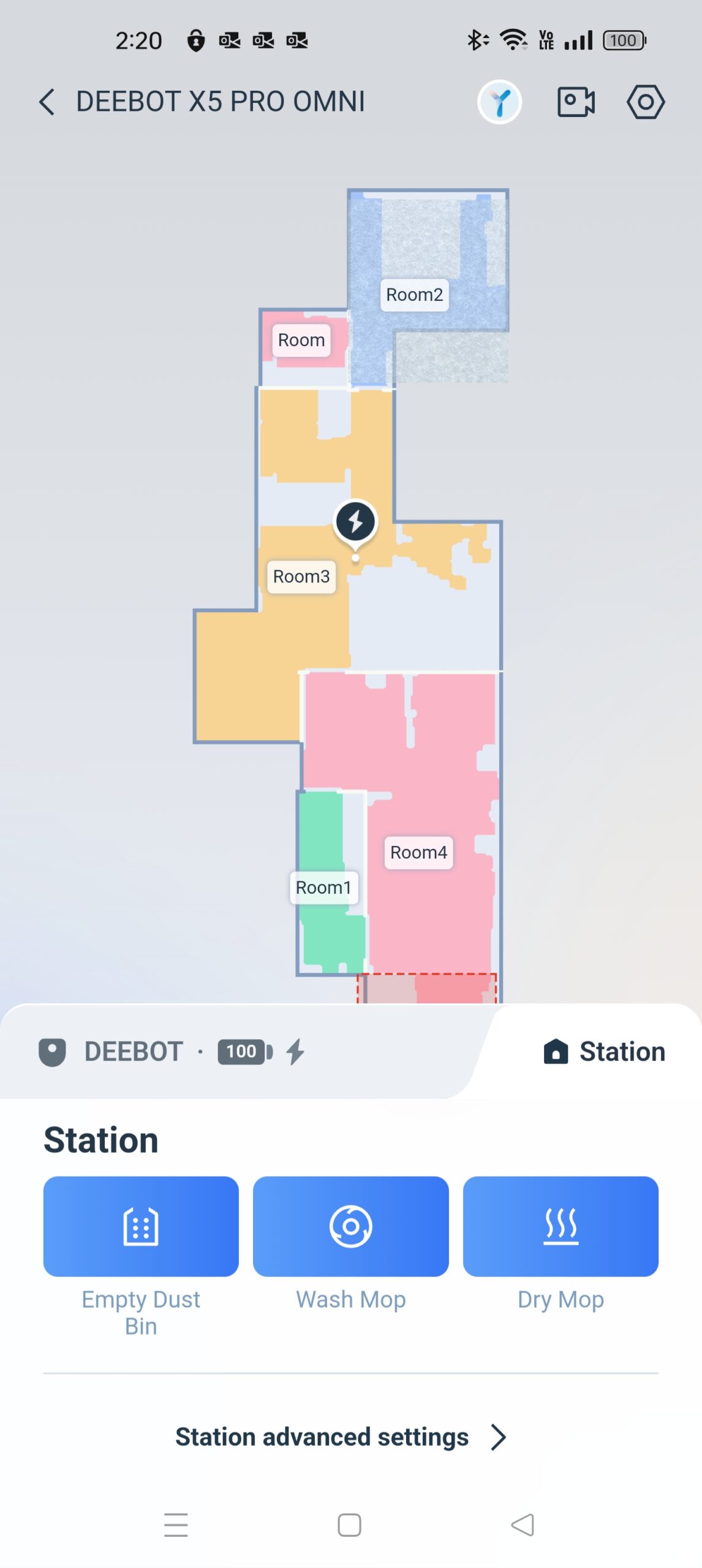This screenshot has height=1568, width=702.
Task: Start Dry Mop at the station
Action: [560, 1226]
